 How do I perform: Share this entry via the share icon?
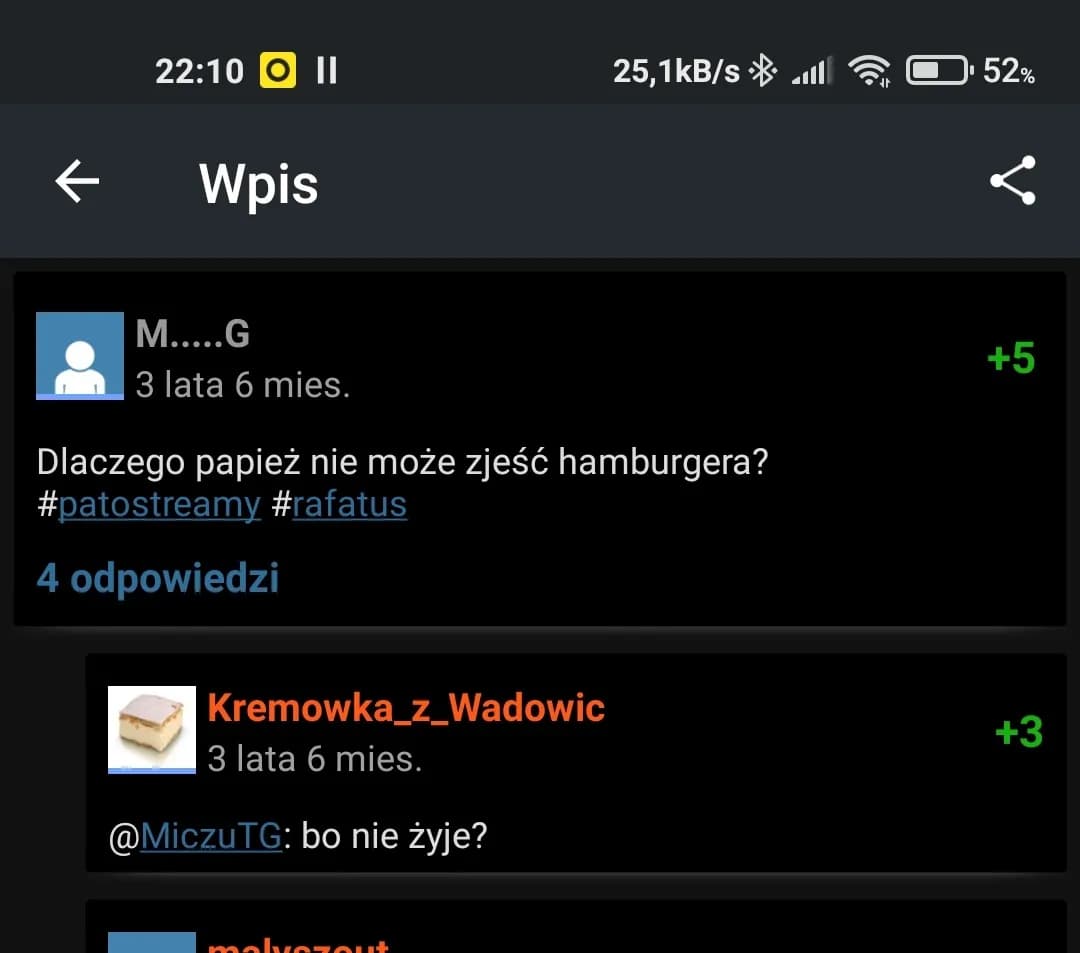pyautogui.click(x=1012, y=181)
